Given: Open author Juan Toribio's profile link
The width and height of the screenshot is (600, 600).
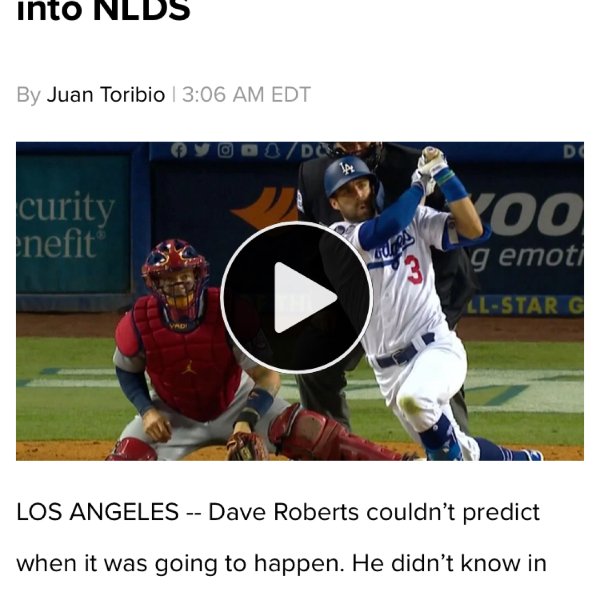Looking at the screenshot, I should pos(105,95).
